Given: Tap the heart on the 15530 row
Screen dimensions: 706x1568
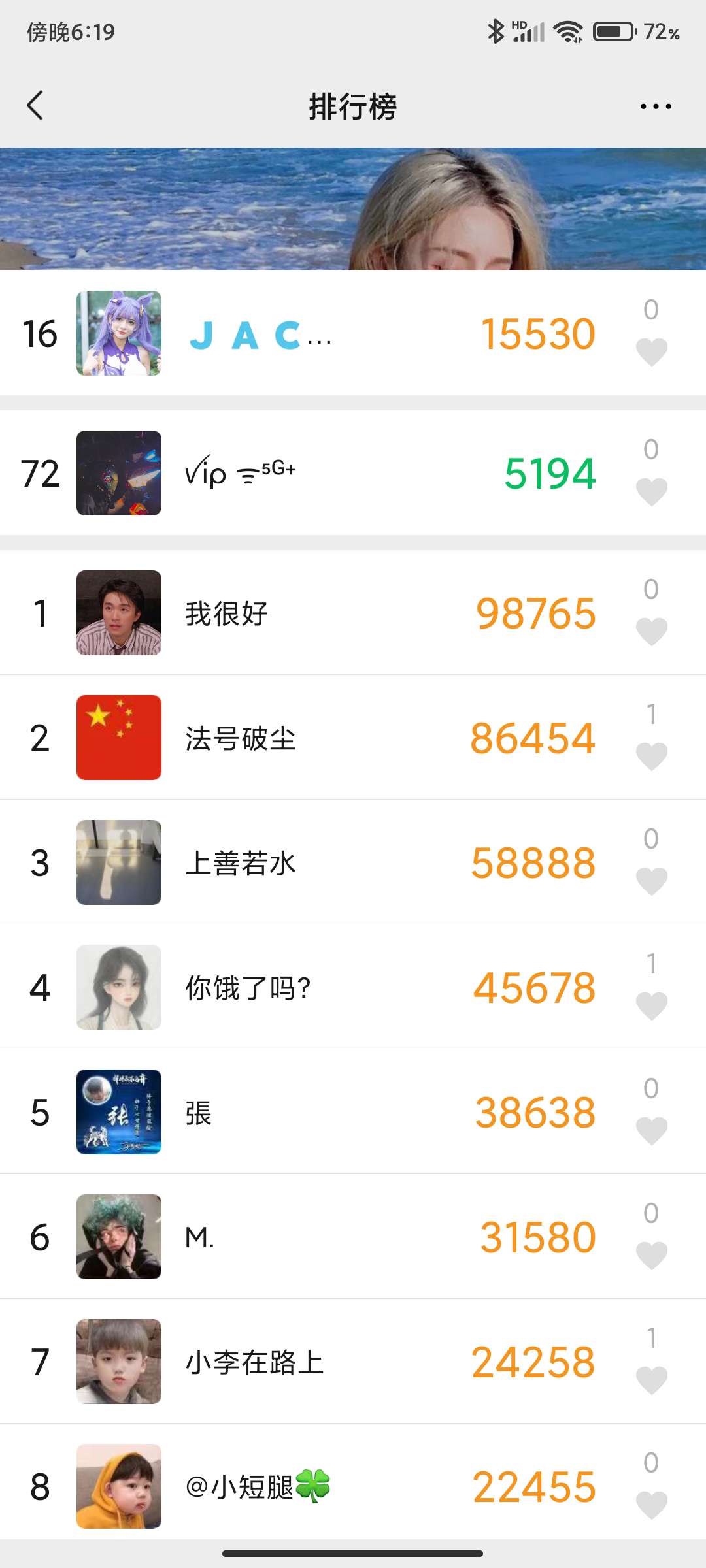Looking at the screenshot, I should pyautogui.click(x=651, y=351).
